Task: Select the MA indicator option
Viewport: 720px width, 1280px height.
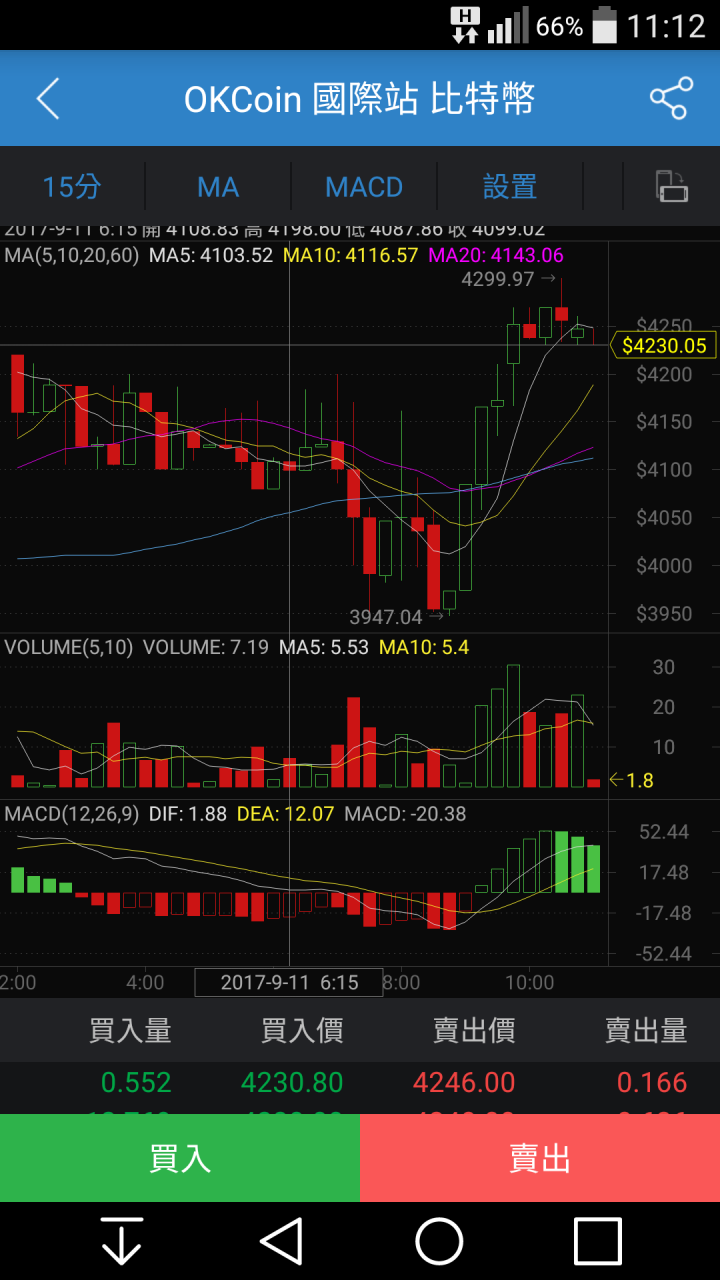Action: click(218, 187)
